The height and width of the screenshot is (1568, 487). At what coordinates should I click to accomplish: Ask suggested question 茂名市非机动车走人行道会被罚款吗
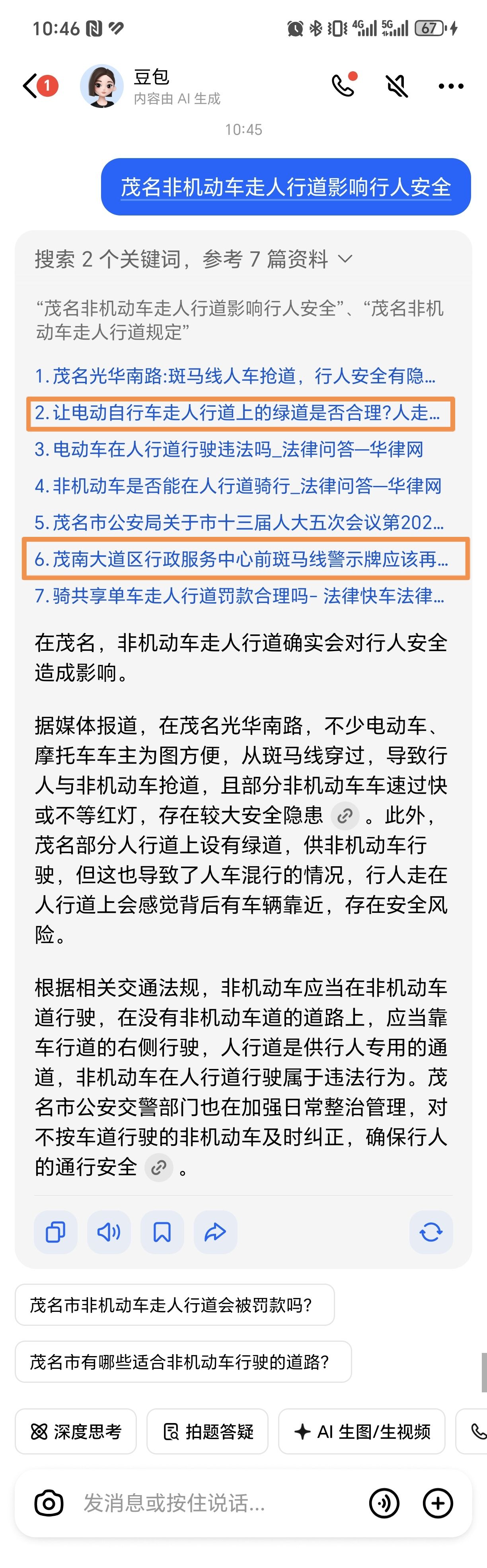click(175, 1305)
